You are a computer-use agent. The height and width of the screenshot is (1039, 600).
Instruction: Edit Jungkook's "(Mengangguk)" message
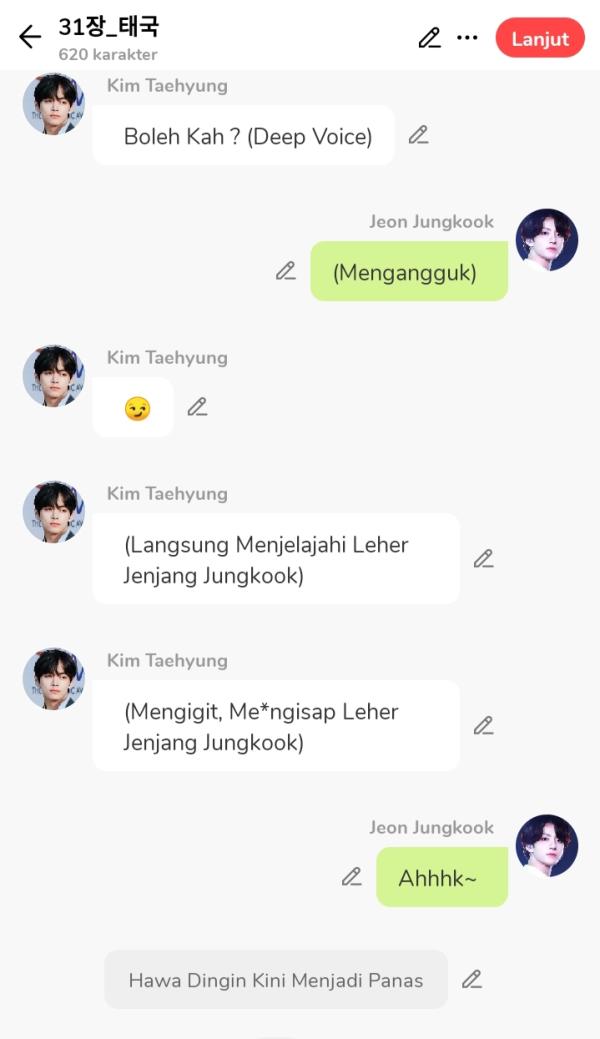pyautogui.click(x=286, y=271)
